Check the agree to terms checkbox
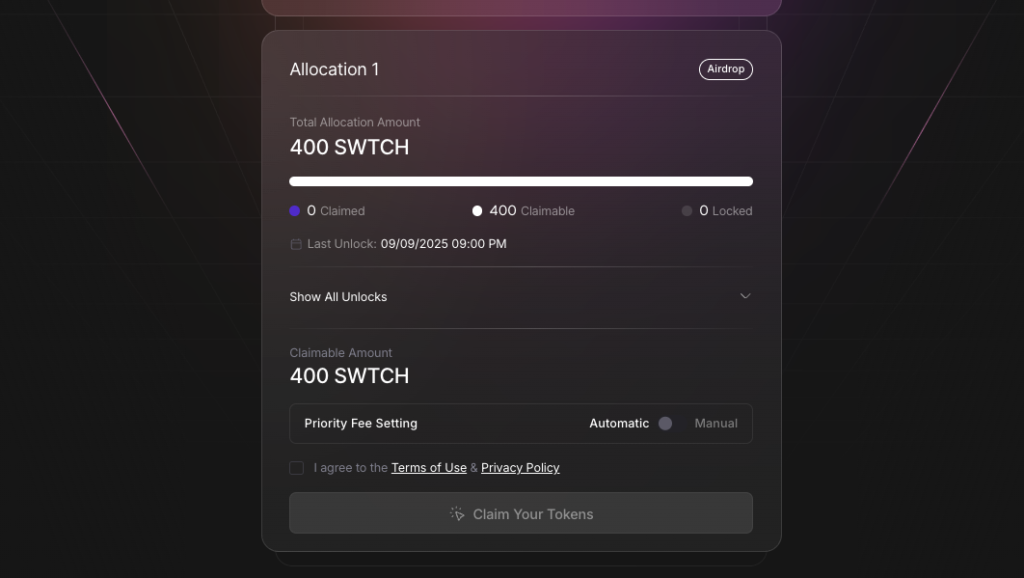 (x=297, y=468)
